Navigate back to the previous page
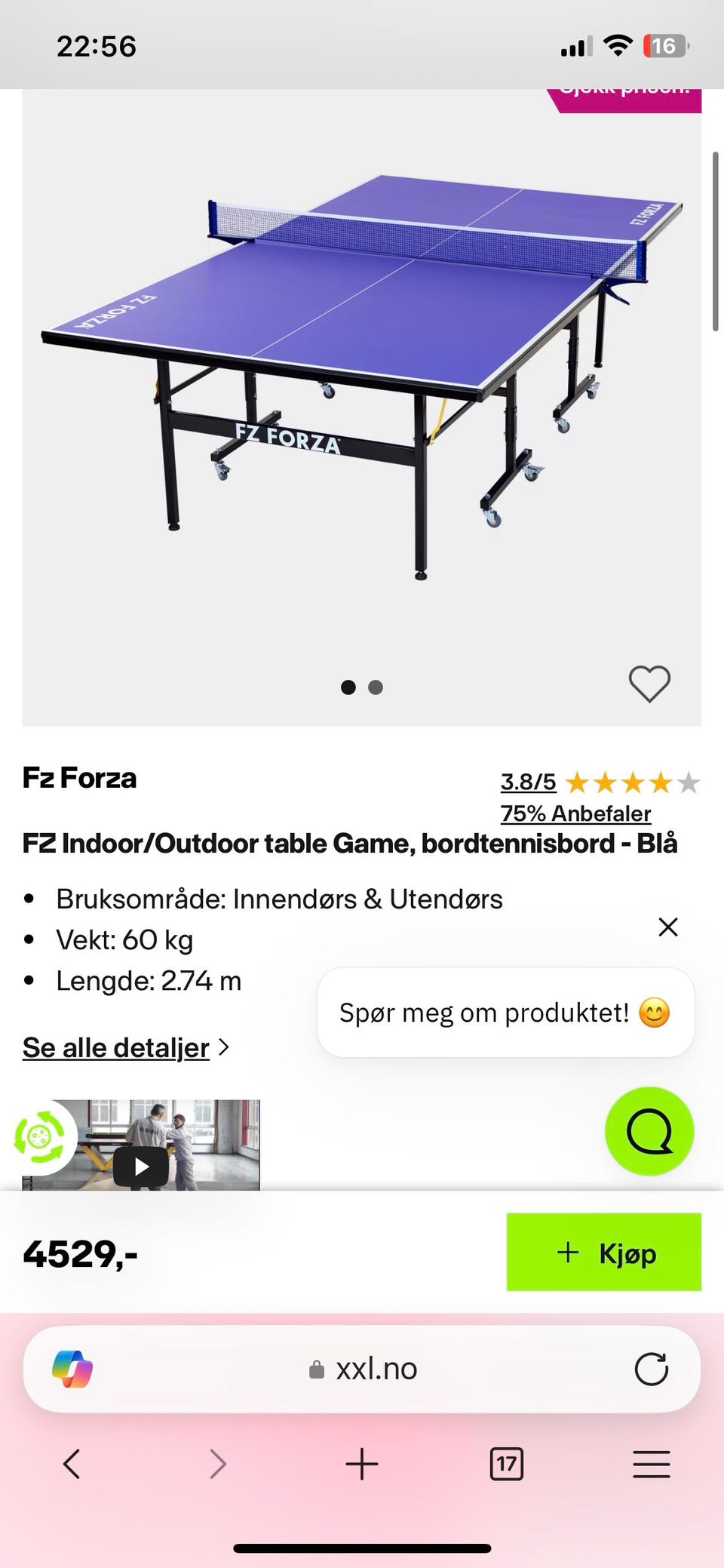The height and width of the screenshot is (1568, 724). click(x=72, y=1464)
